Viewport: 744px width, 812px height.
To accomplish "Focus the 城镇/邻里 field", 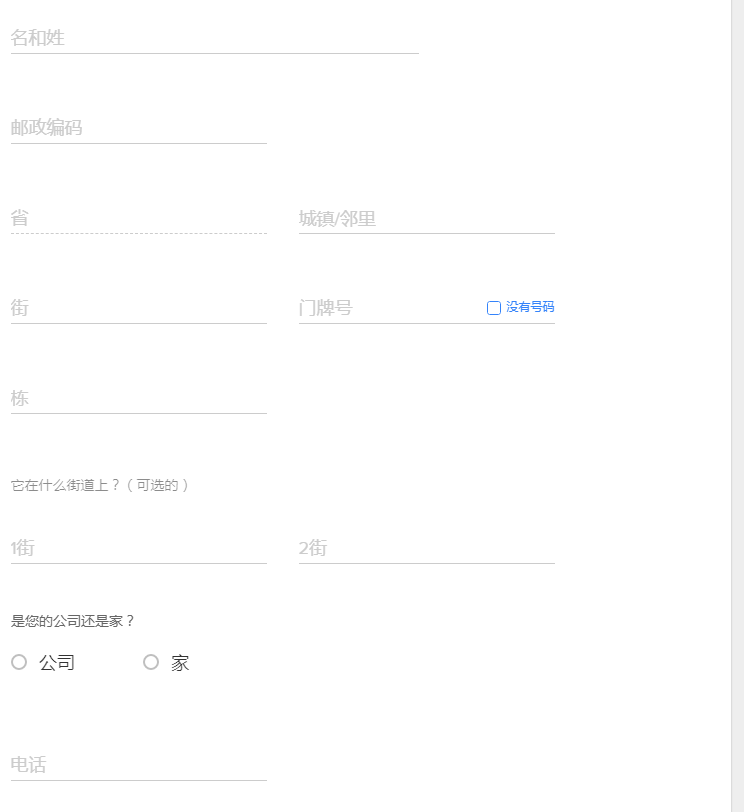I will click(426, 218).
